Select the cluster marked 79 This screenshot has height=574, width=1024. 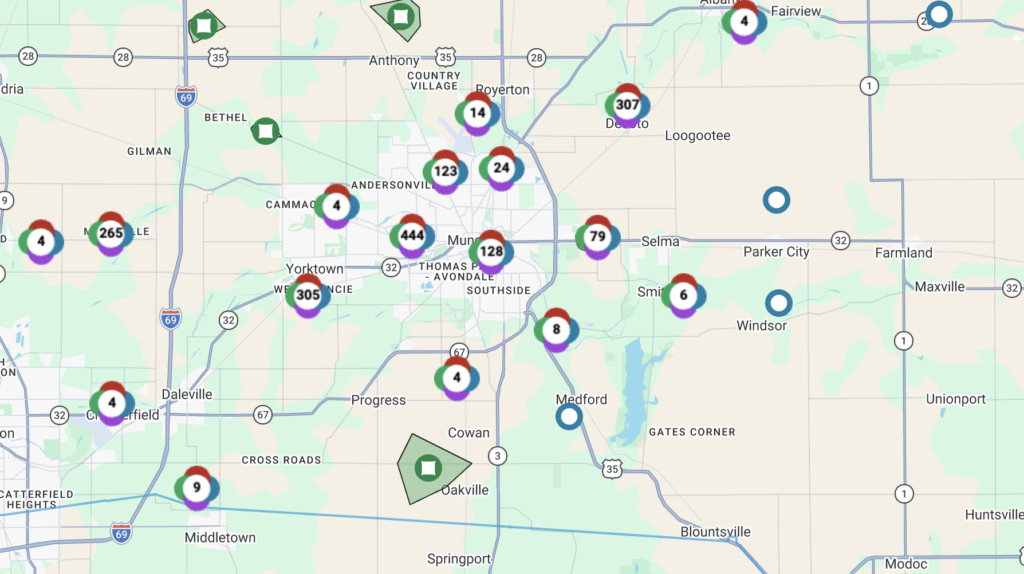(598, 237)
